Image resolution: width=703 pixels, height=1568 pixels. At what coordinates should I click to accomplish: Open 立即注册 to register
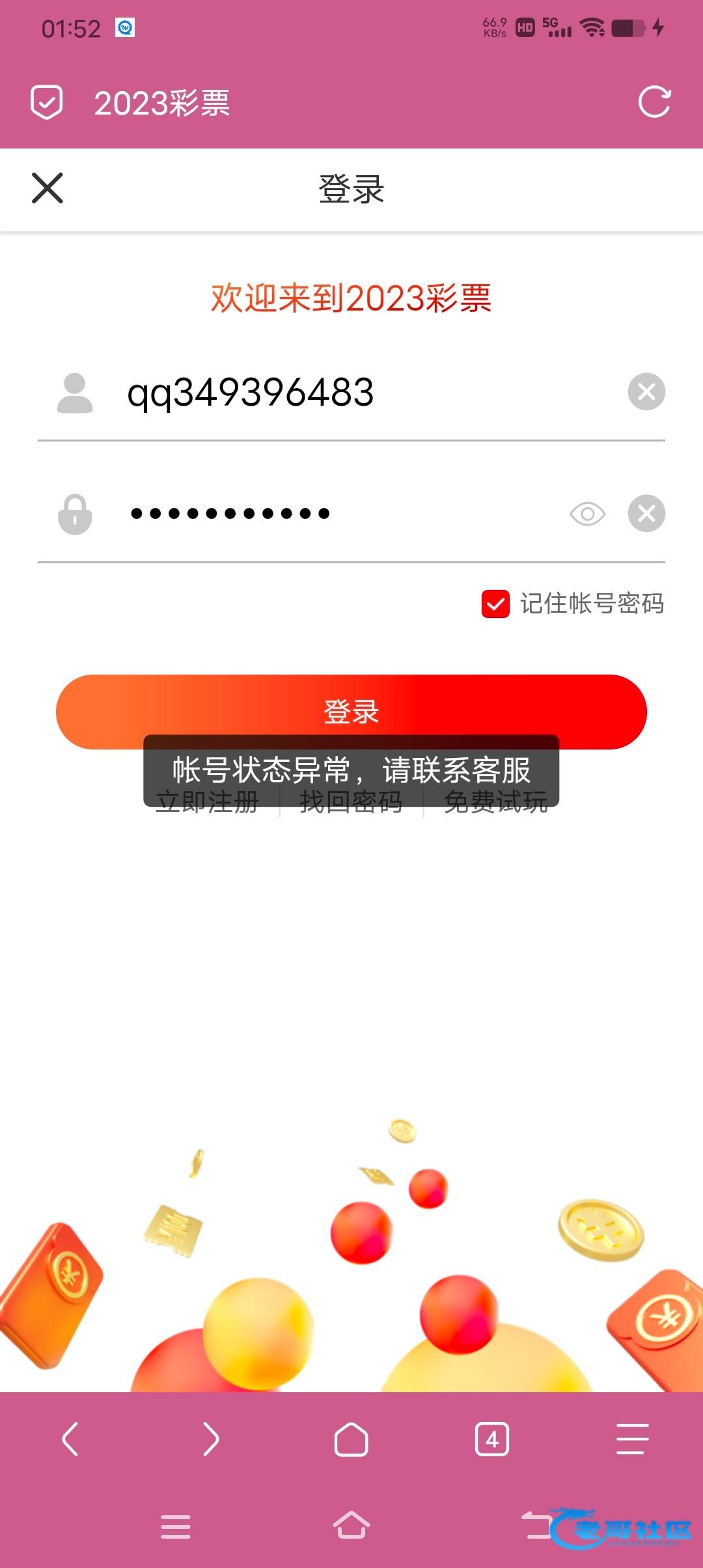207,802
